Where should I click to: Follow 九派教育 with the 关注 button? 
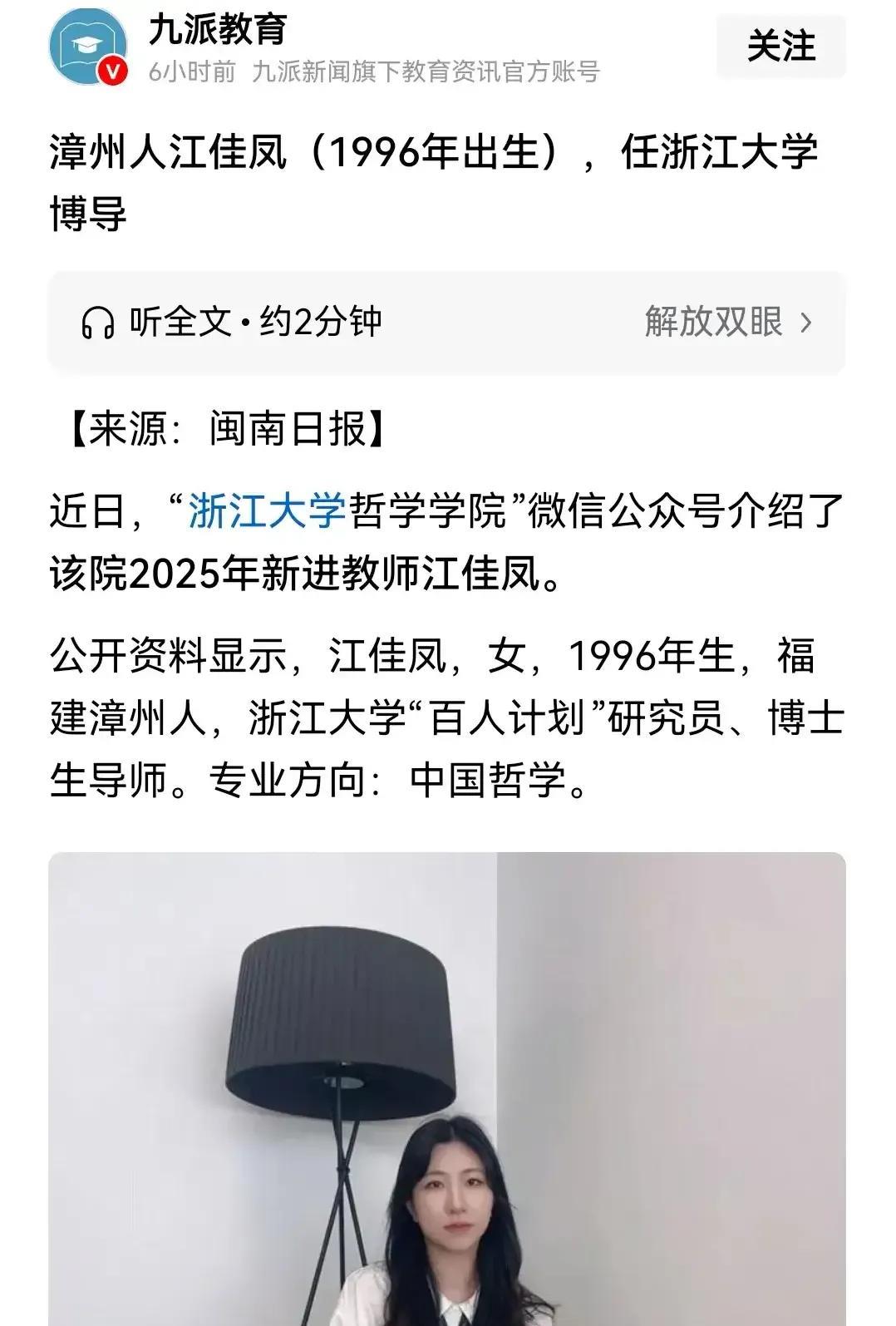point(780,47)
